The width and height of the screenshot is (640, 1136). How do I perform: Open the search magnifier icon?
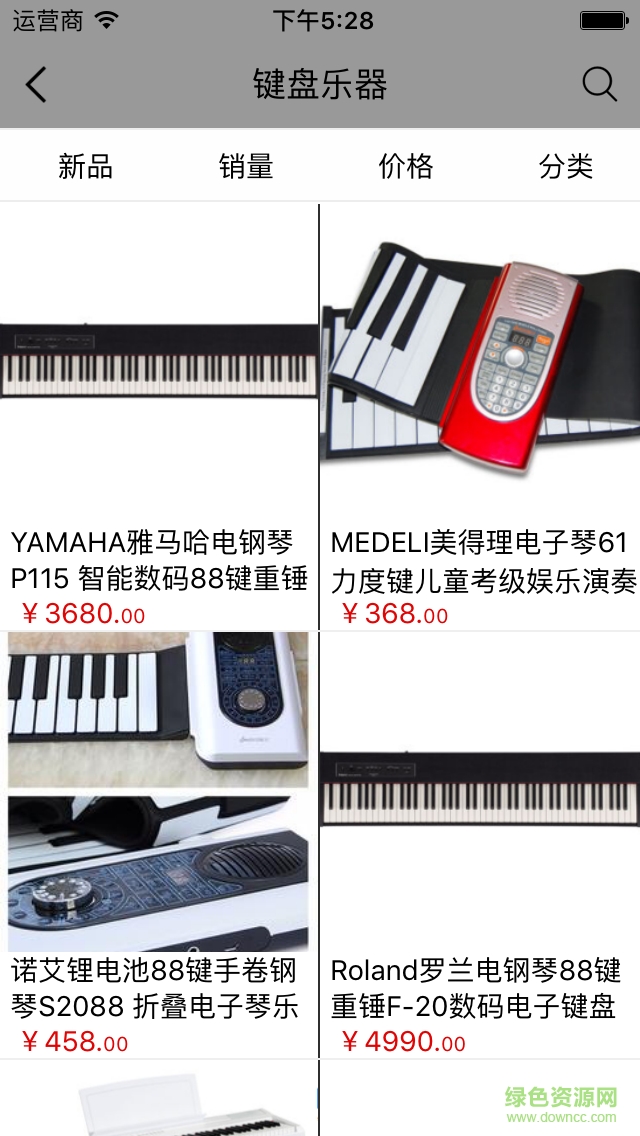point(599,85)
